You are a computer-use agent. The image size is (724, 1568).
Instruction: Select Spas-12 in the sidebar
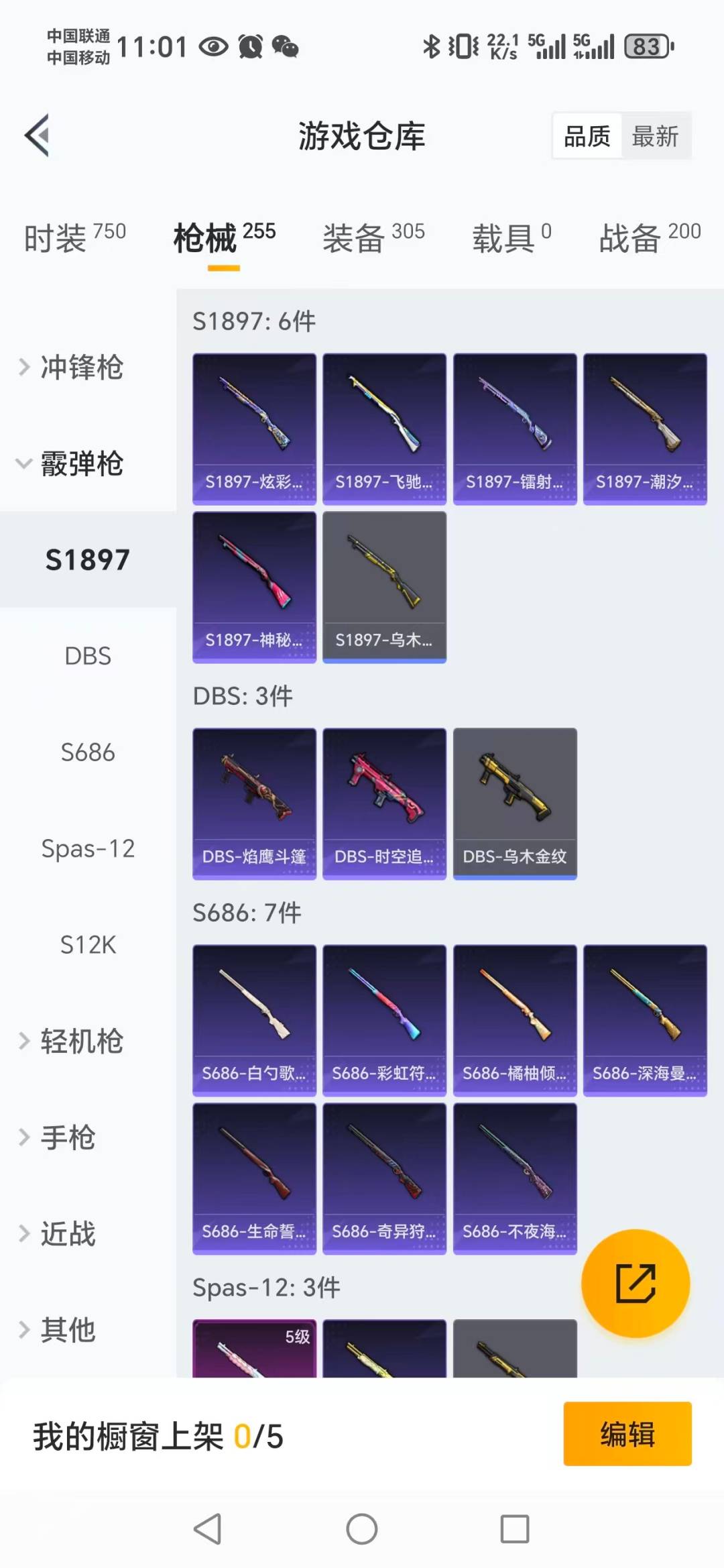88,849
